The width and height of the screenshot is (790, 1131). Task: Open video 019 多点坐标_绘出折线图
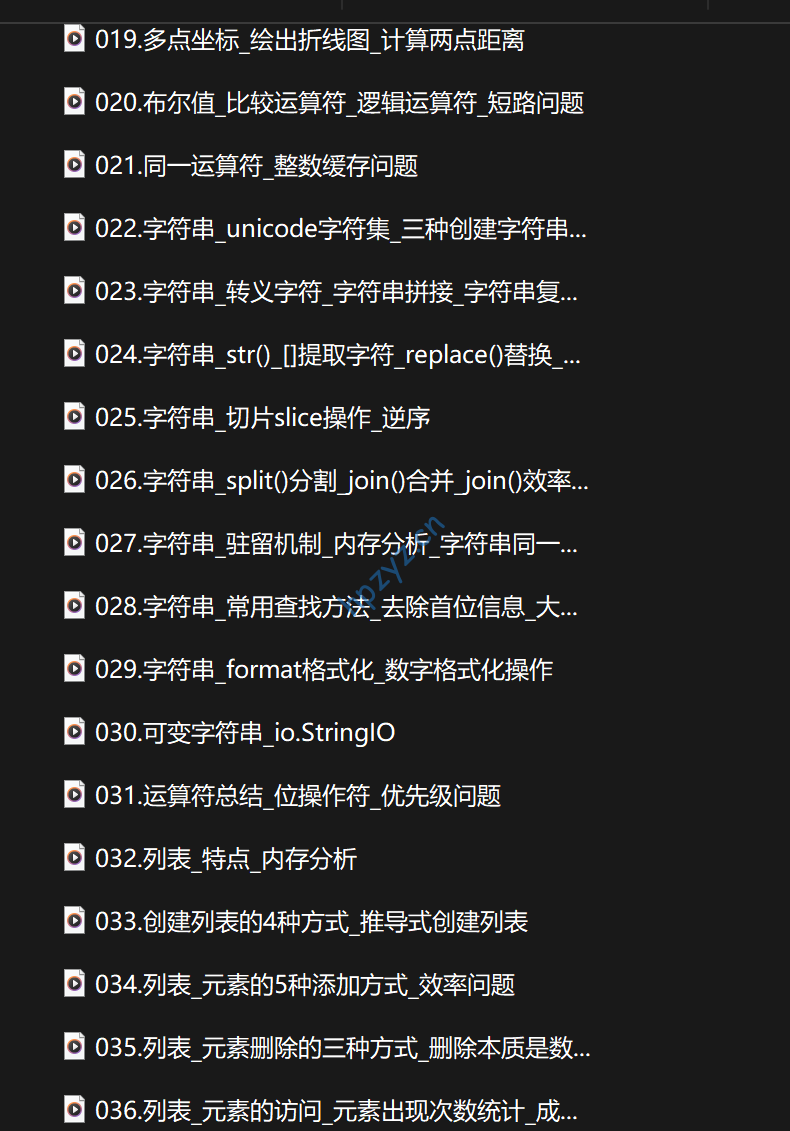click(310, 41)
